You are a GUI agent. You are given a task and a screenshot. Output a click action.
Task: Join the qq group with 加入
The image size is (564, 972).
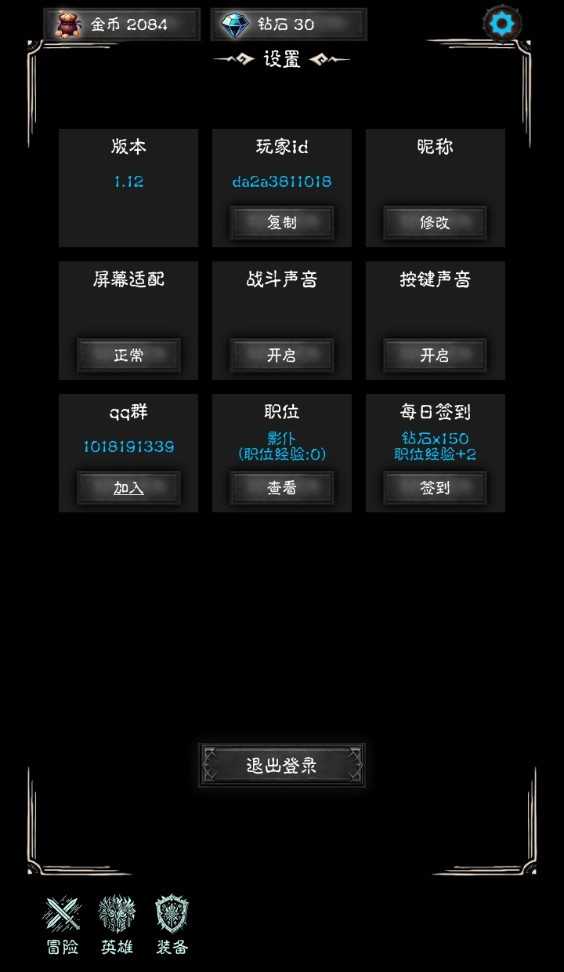pyautogui.click(x=129, y=488)
